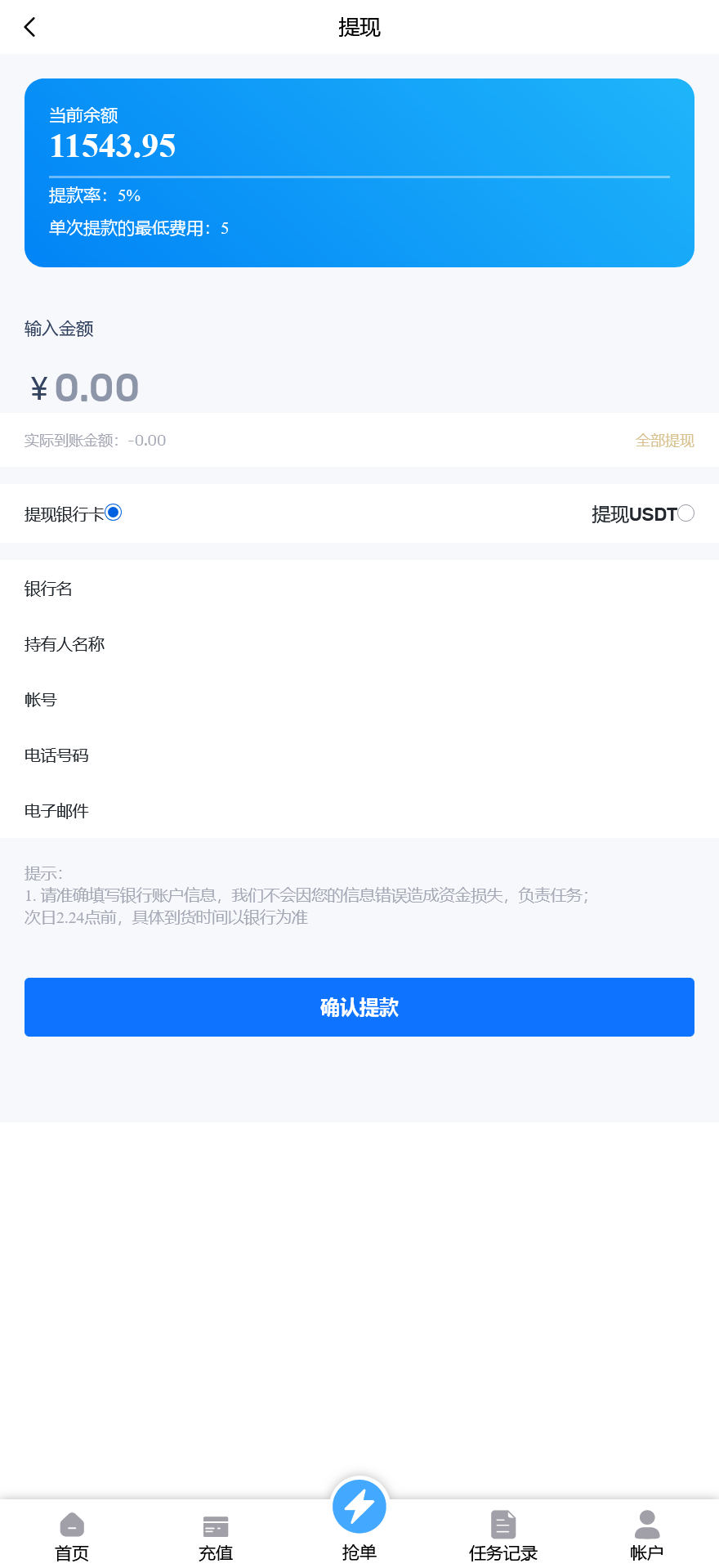Tap 确认提款 to confirm withdrawal
Image resolution: width=719 pixels, height=1568 pixels.
click(359, 1007)
